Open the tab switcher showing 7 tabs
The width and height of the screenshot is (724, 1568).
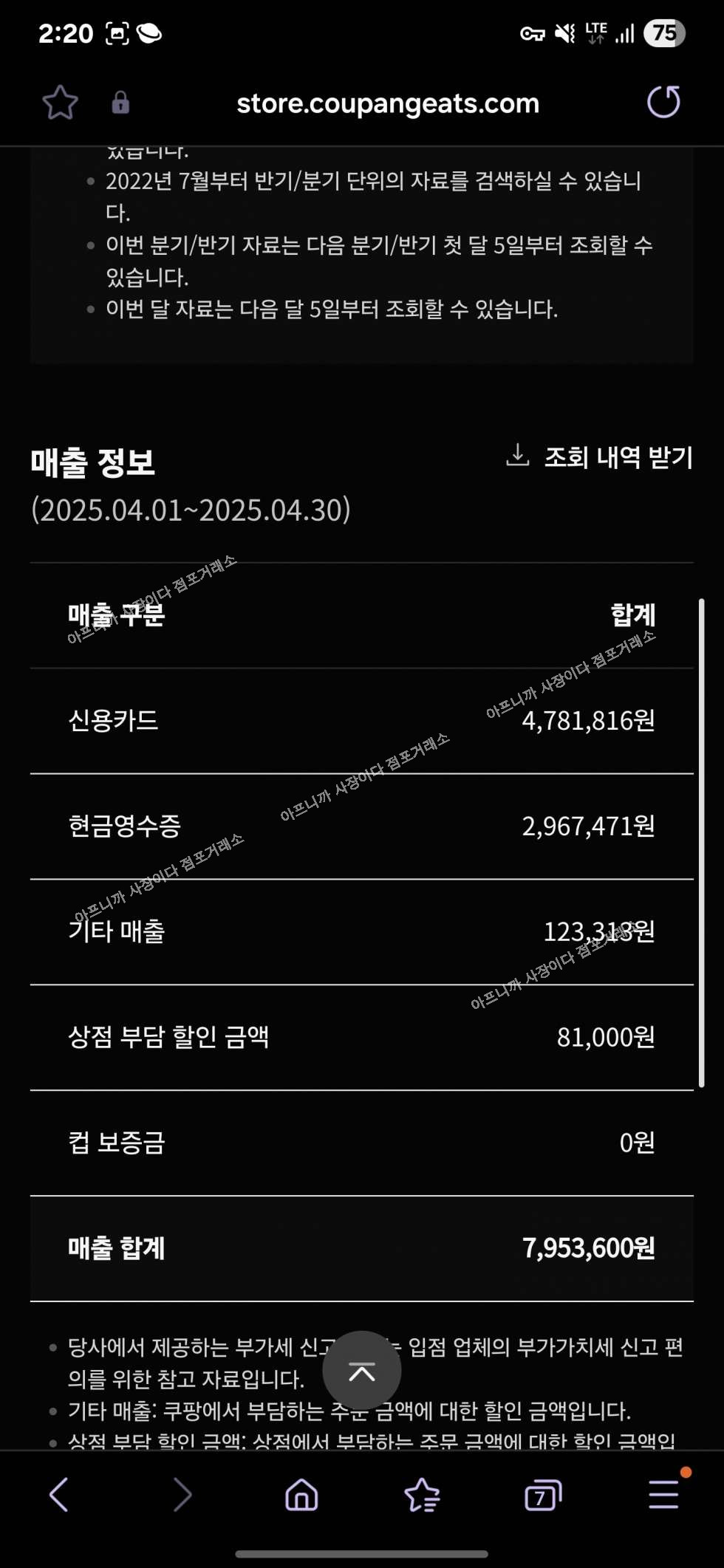click(543, 1495)
